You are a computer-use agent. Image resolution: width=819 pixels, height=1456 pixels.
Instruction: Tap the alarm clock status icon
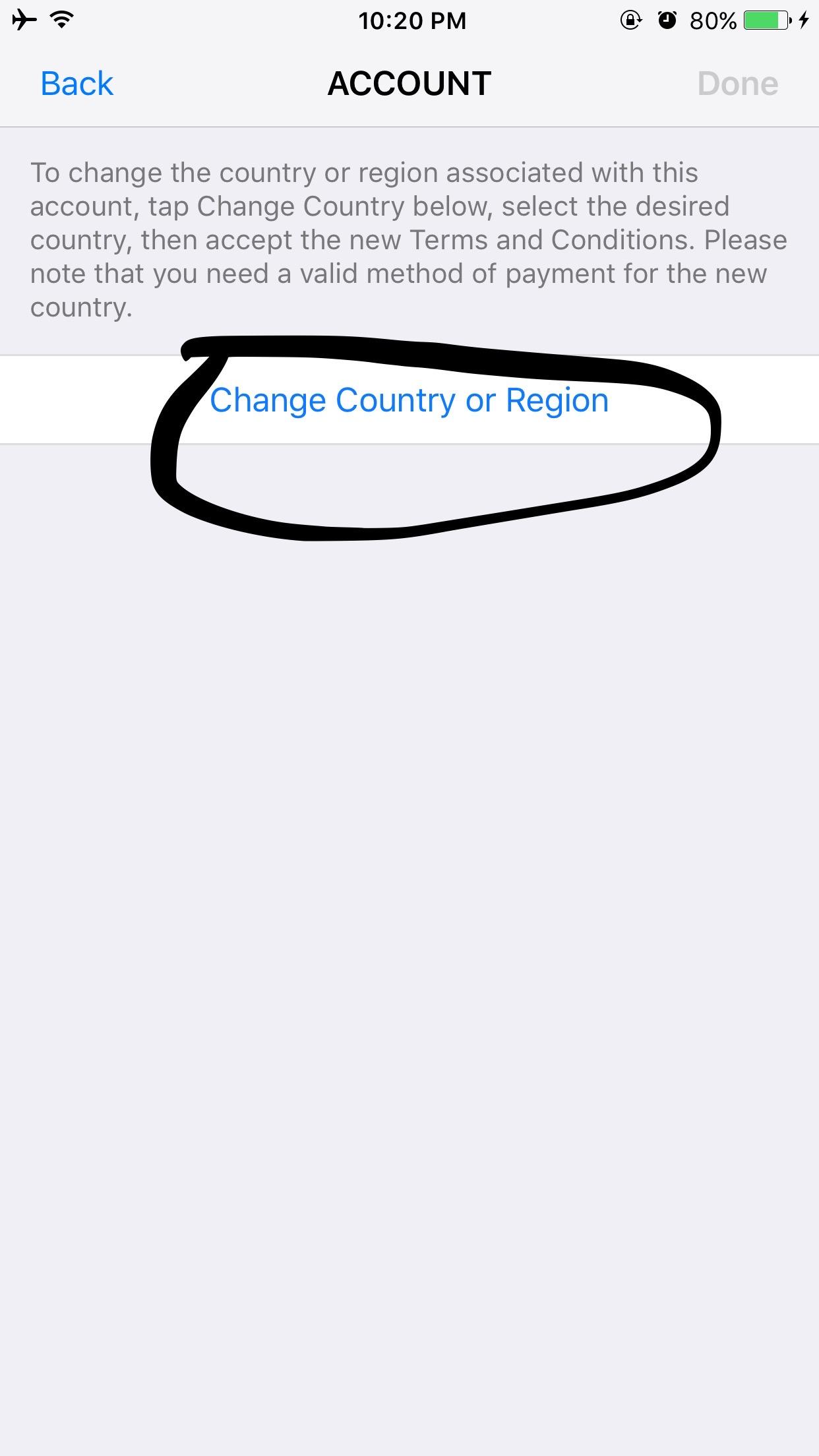click(x=668, y=20)
